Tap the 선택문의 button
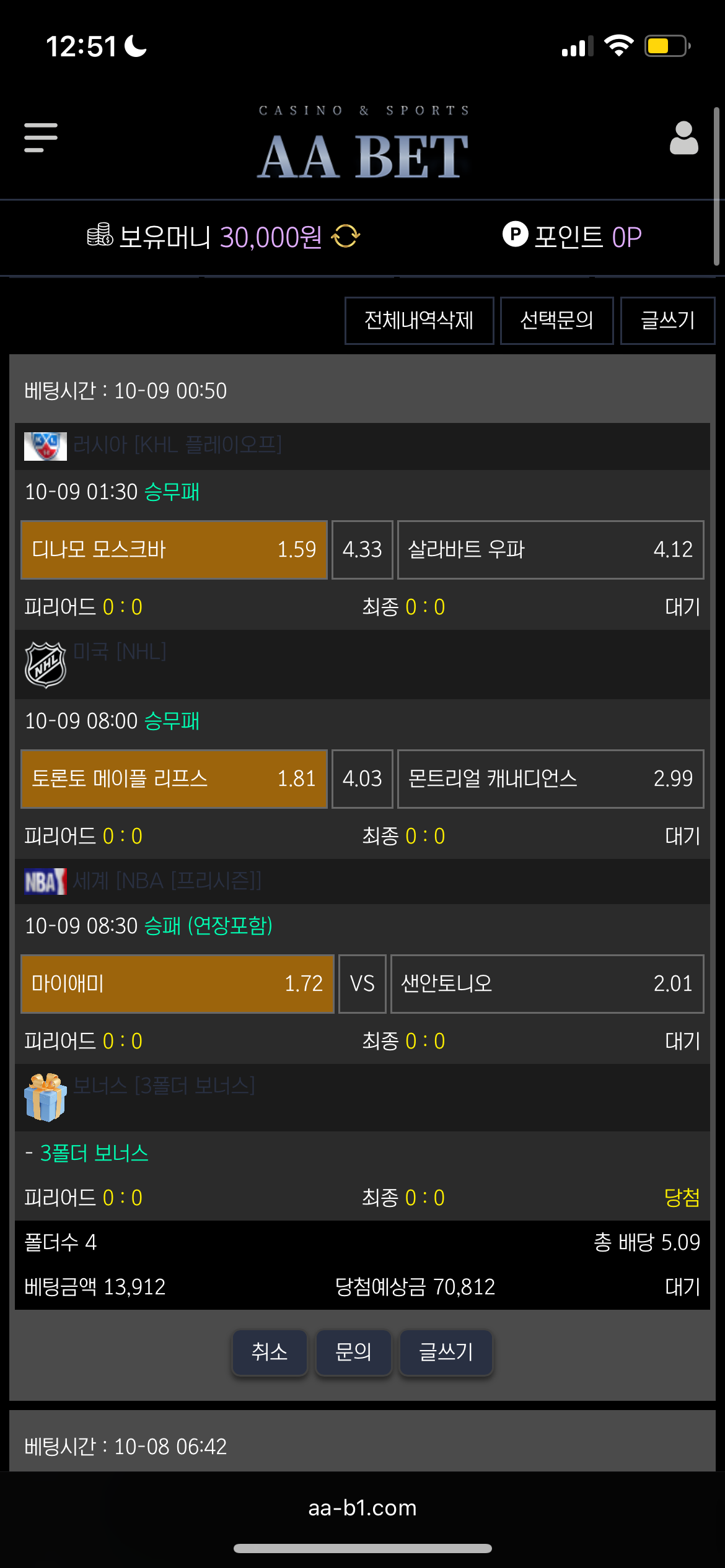The width and height of the screenshot is (725, 1568). (x=556, y=320)
